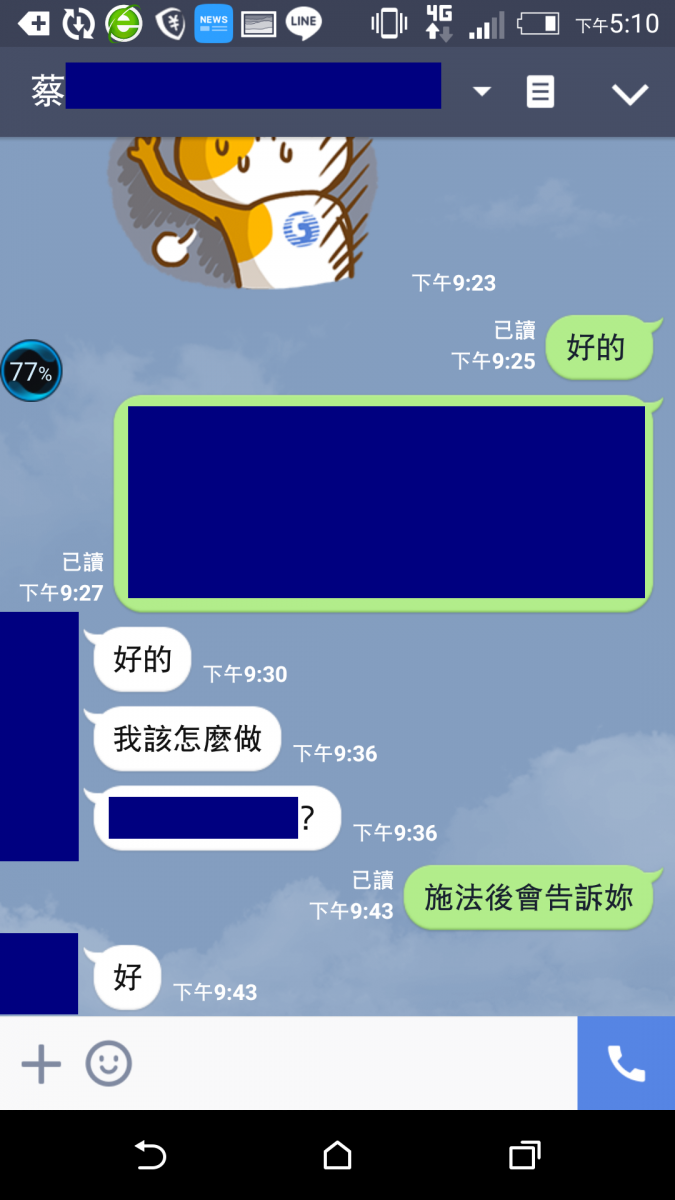Tap the message text input field
This screenshot has height=1200, width=675.
350,1064
